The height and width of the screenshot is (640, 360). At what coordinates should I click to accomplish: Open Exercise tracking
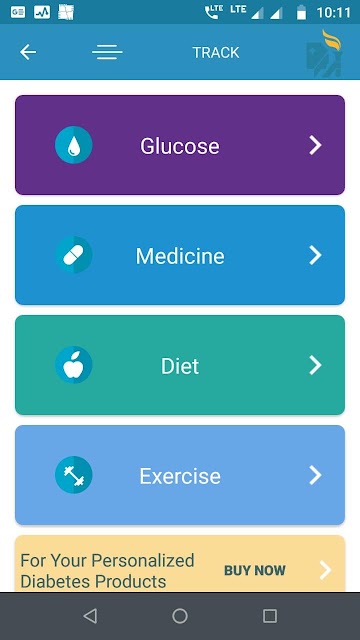coord(180,475)
